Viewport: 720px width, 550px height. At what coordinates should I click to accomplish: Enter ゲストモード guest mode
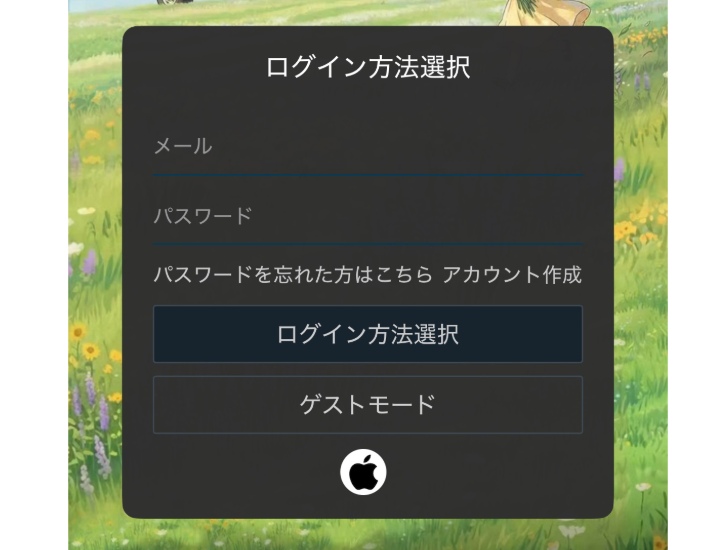[x=367, y=405]
